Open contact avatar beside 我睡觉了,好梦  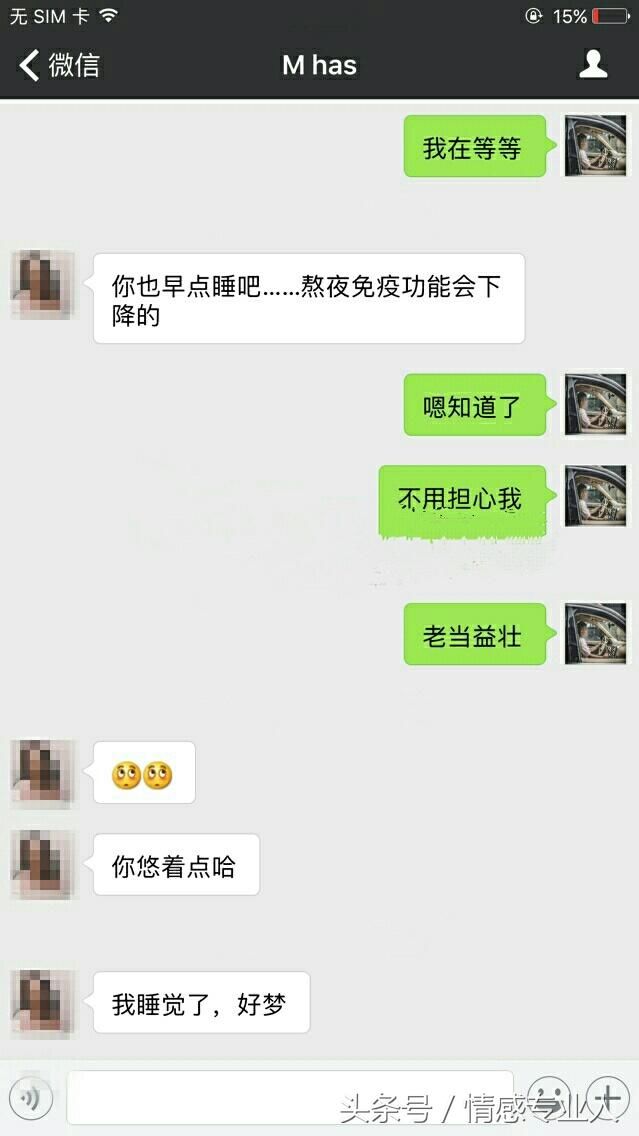pyautogui.click(x=43, y=1003)
